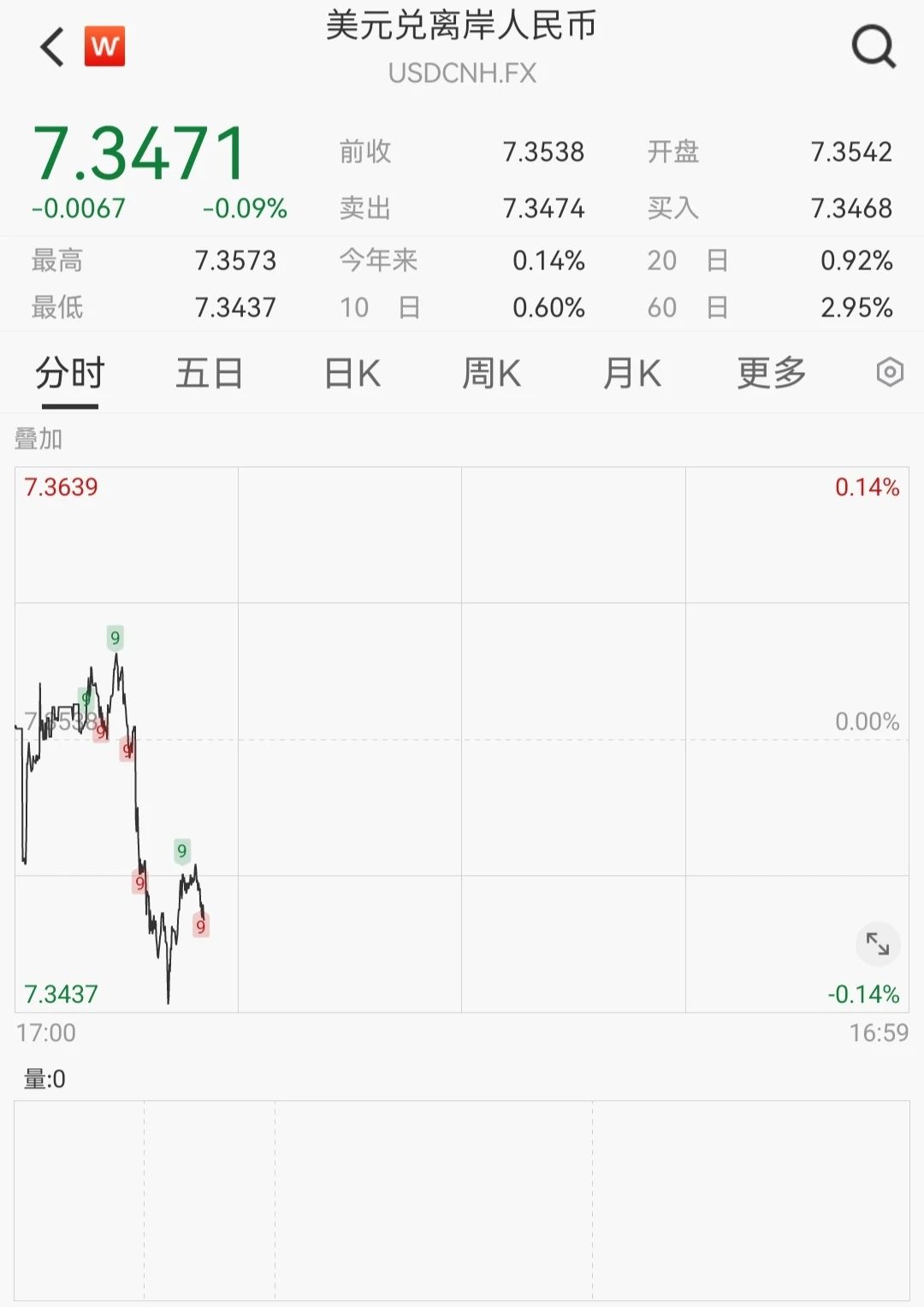Go back using the top-left arrow
The height and width of the screenshot is (1307, 924).
point(52,46)
